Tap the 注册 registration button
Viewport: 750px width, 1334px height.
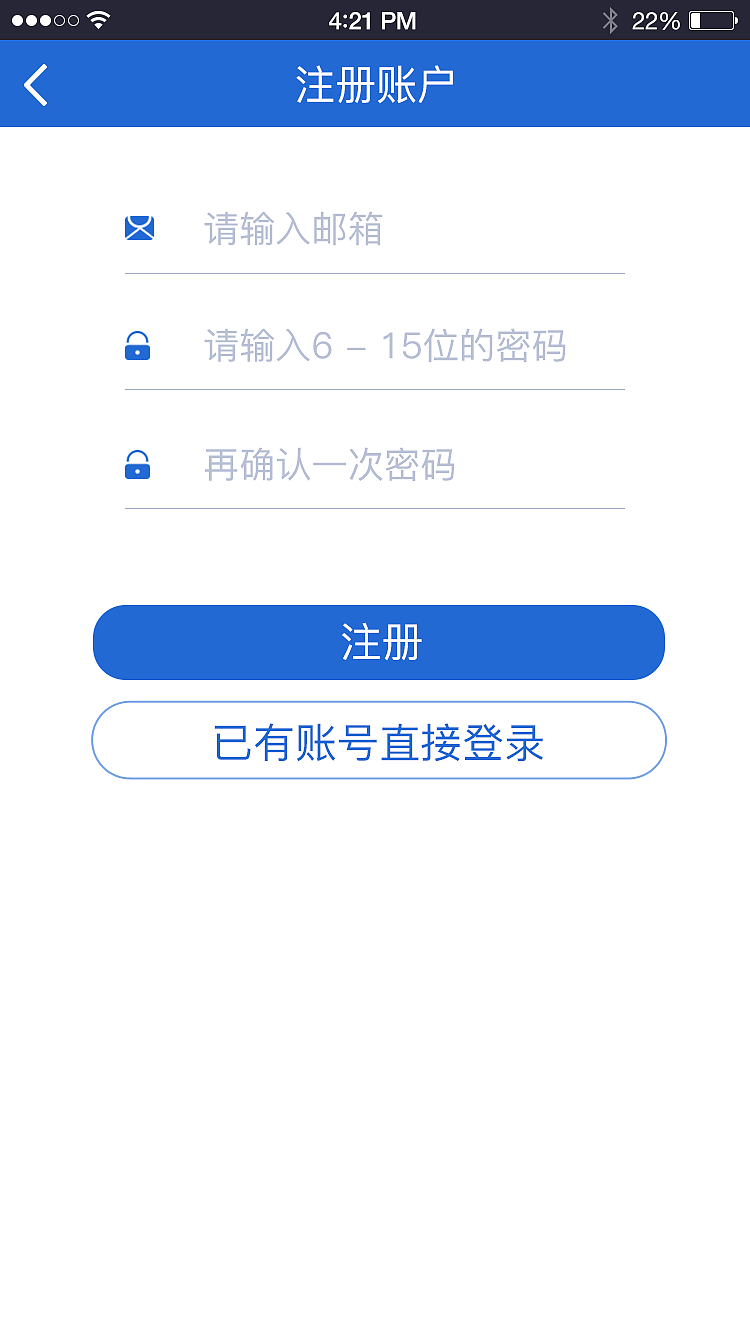378,642
